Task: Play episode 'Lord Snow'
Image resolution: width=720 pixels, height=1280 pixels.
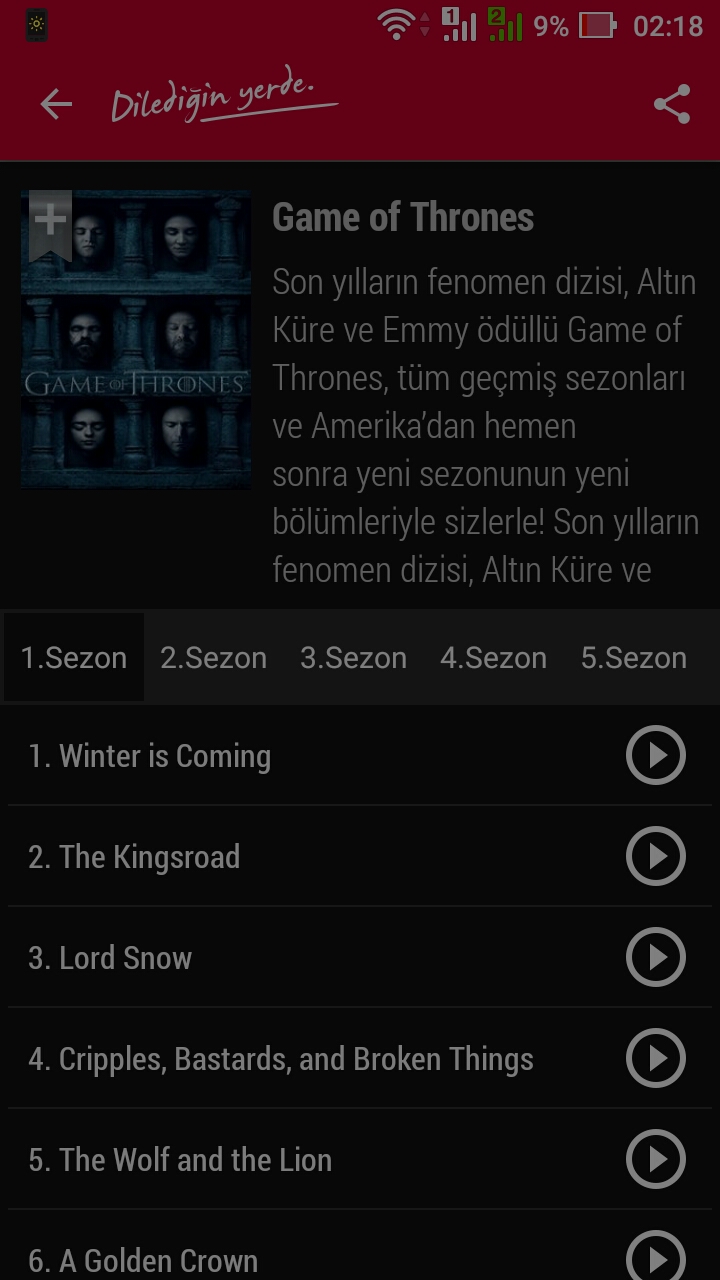Action: [x=655, y=957]
